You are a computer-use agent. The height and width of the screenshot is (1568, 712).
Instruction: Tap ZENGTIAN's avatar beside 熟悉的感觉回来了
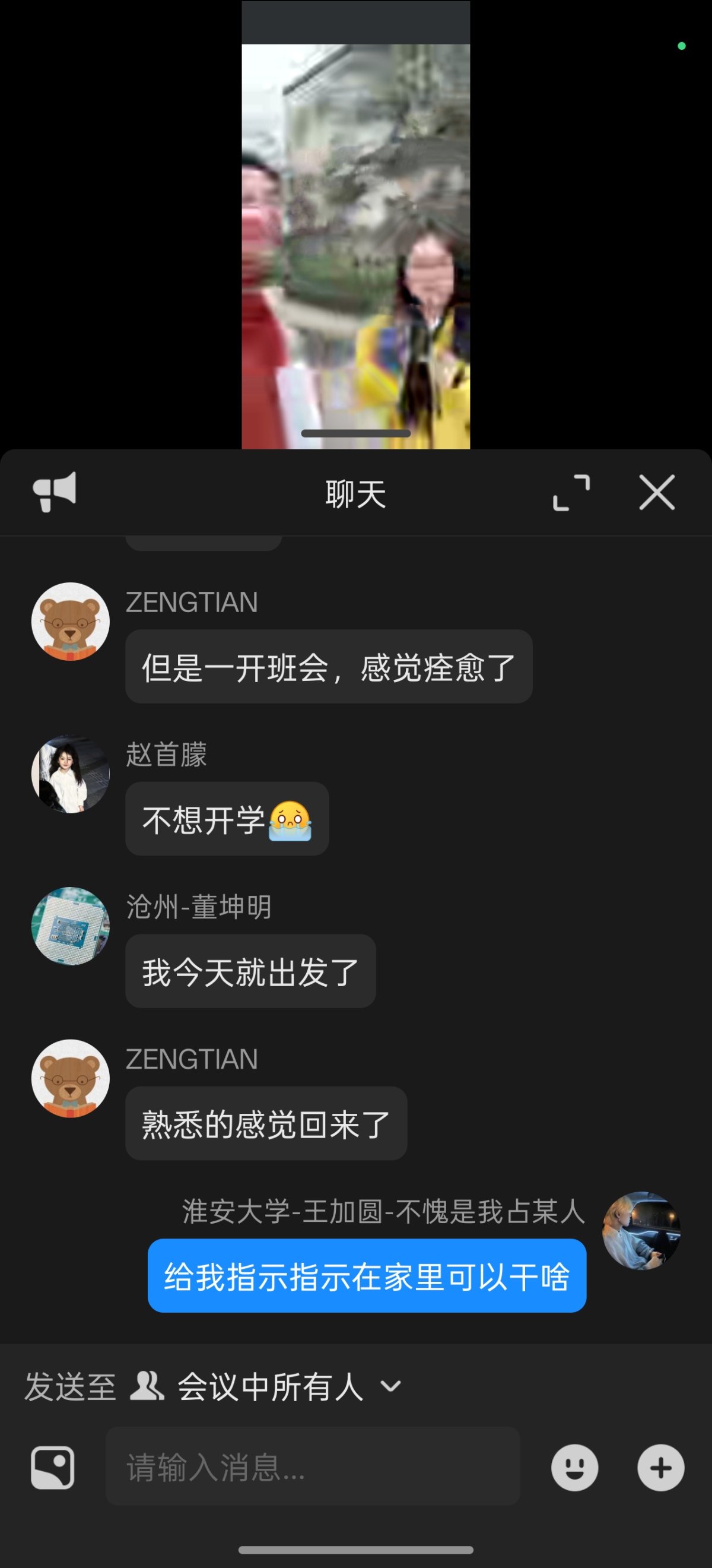coord(71,1078)
